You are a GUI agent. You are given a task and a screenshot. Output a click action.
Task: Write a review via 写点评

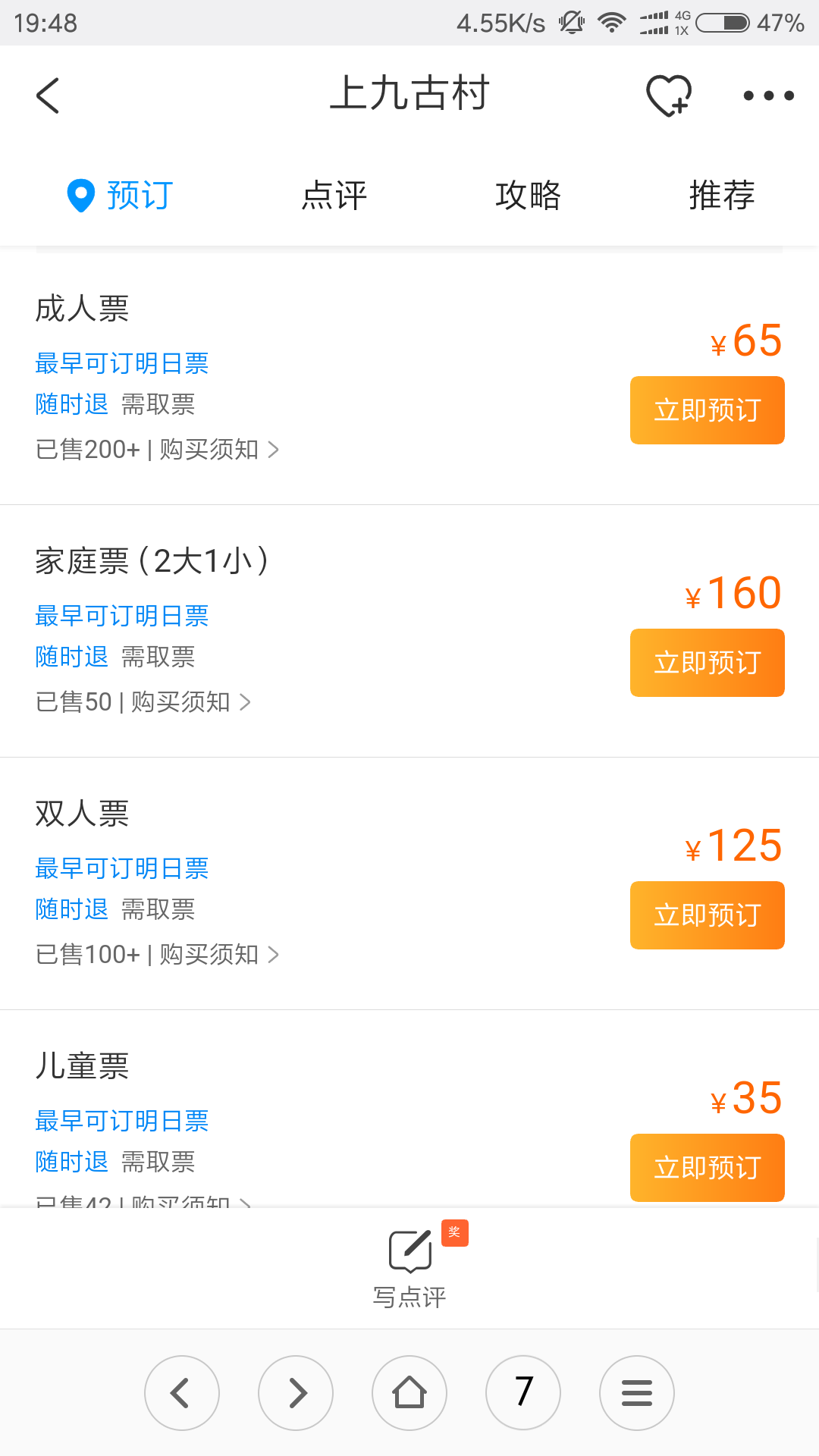(409, 1266)
